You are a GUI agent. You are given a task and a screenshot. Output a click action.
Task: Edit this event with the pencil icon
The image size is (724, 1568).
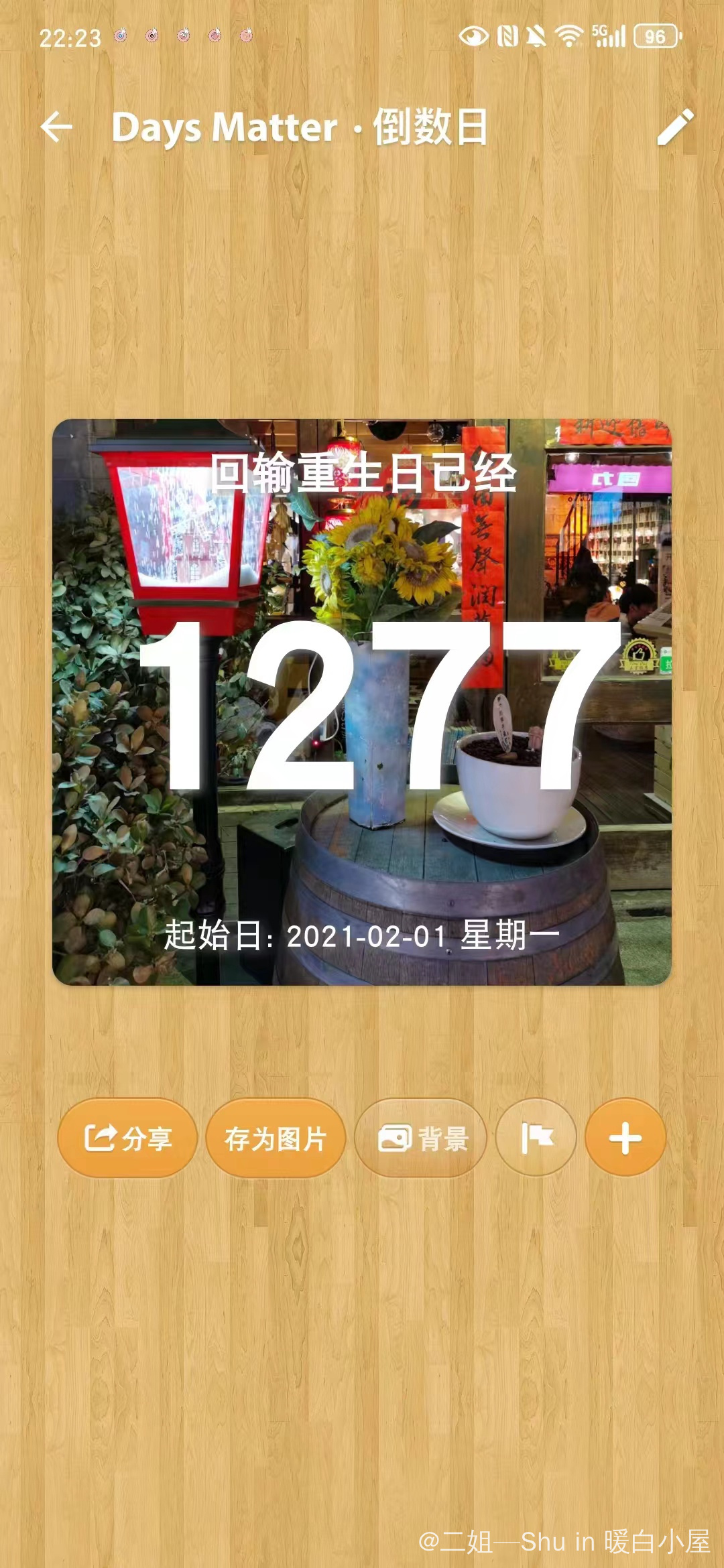[674, 127]
